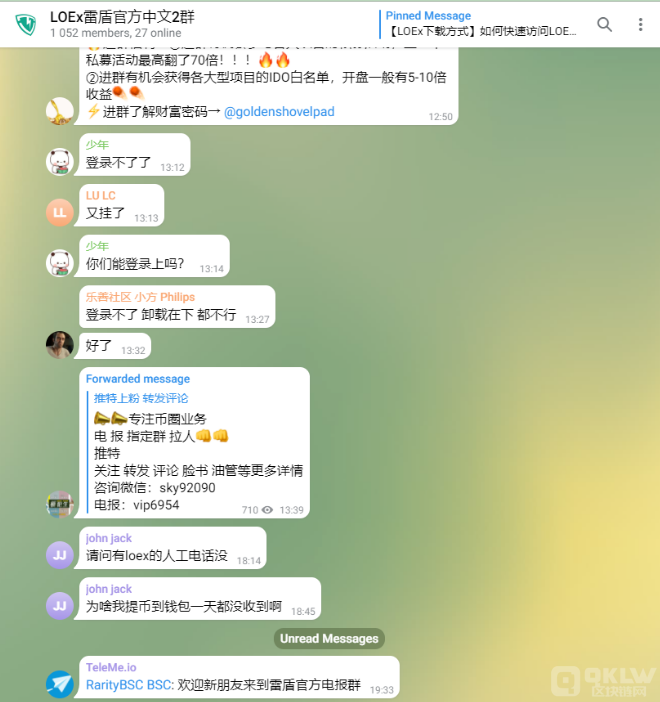
Task: Tap TeleMe.io sender name
Action: 111,667
